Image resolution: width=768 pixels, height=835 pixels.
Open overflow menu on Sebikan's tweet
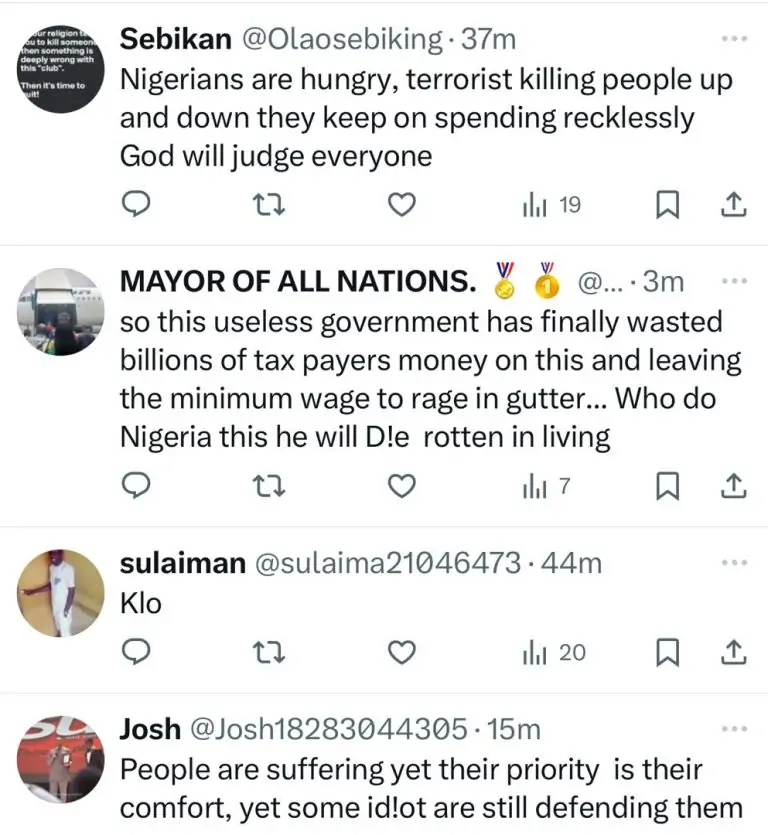point(734,38)
